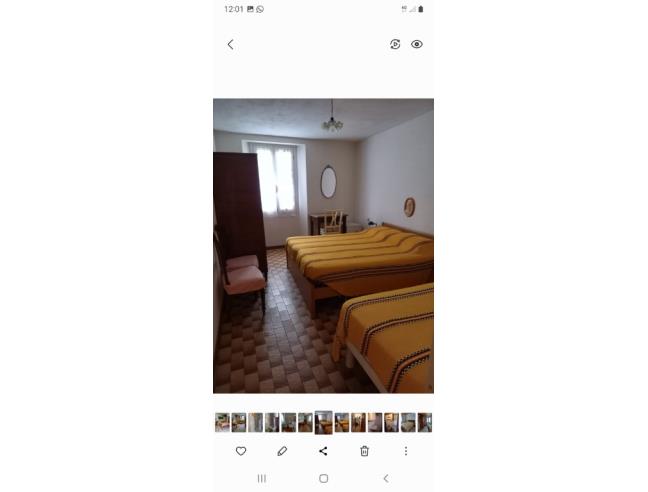Screen dimensions: 648x492
Task: Open the bedroom photo full view
Action: coord(323,245)
